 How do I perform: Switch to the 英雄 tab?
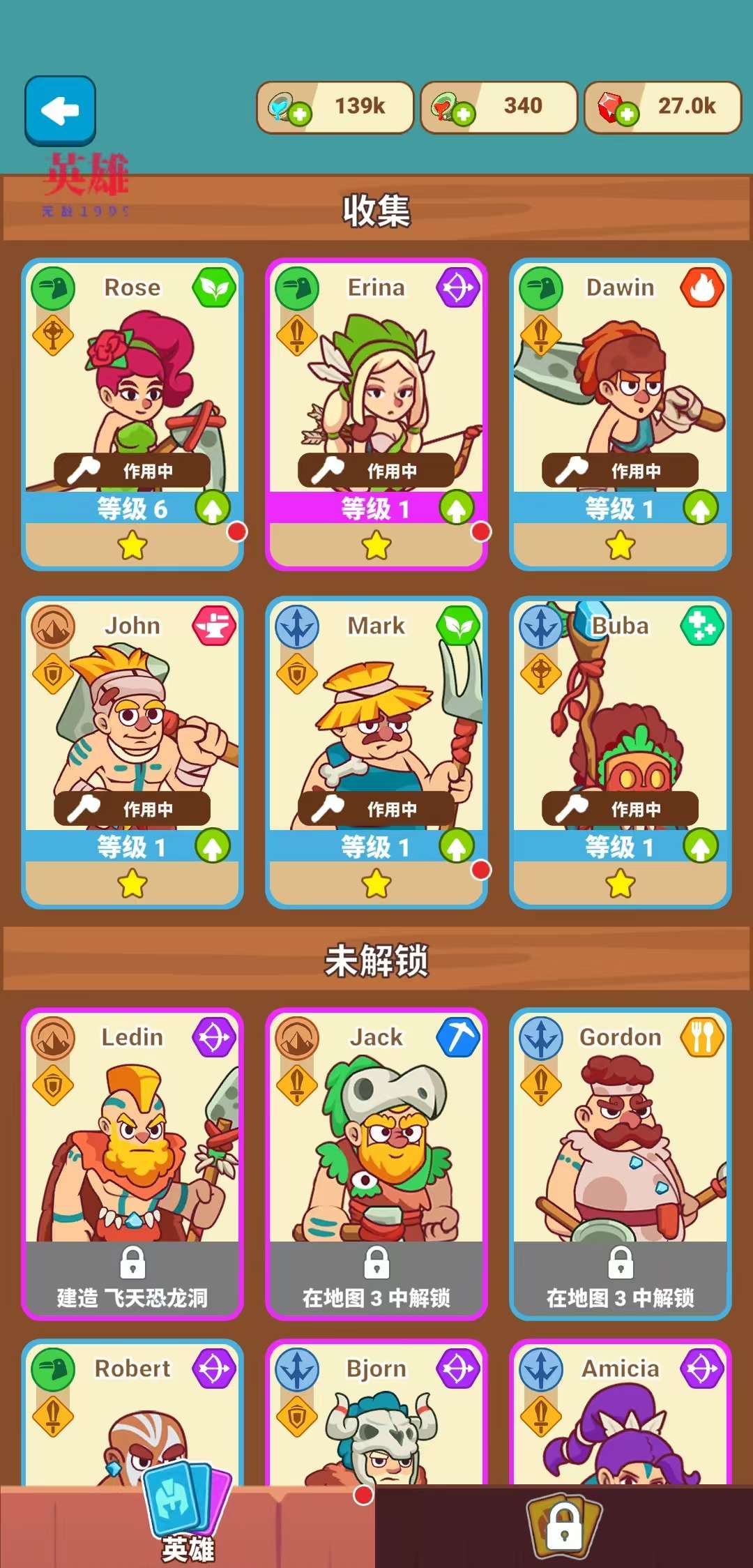(x=187, y=1524)
